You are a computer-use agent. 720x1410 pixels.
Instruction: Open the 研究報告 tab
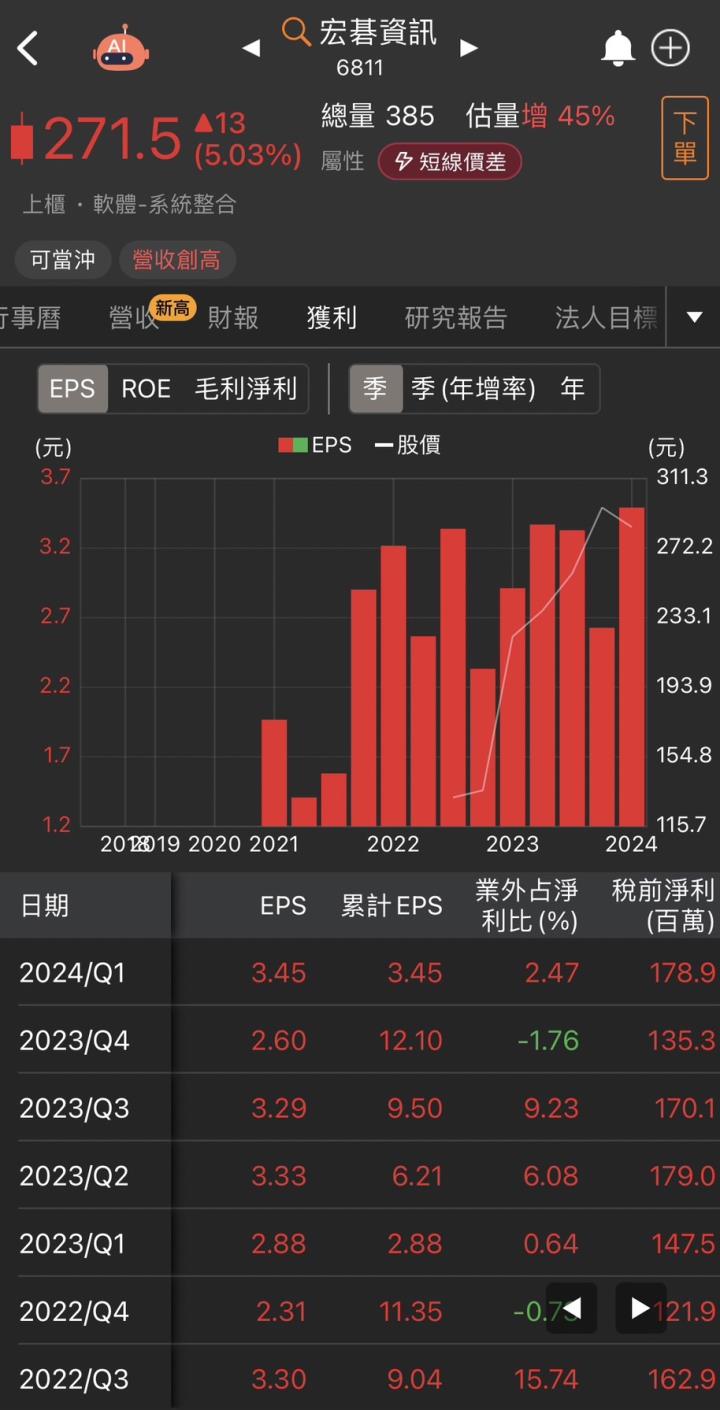(x=456, y=317)
